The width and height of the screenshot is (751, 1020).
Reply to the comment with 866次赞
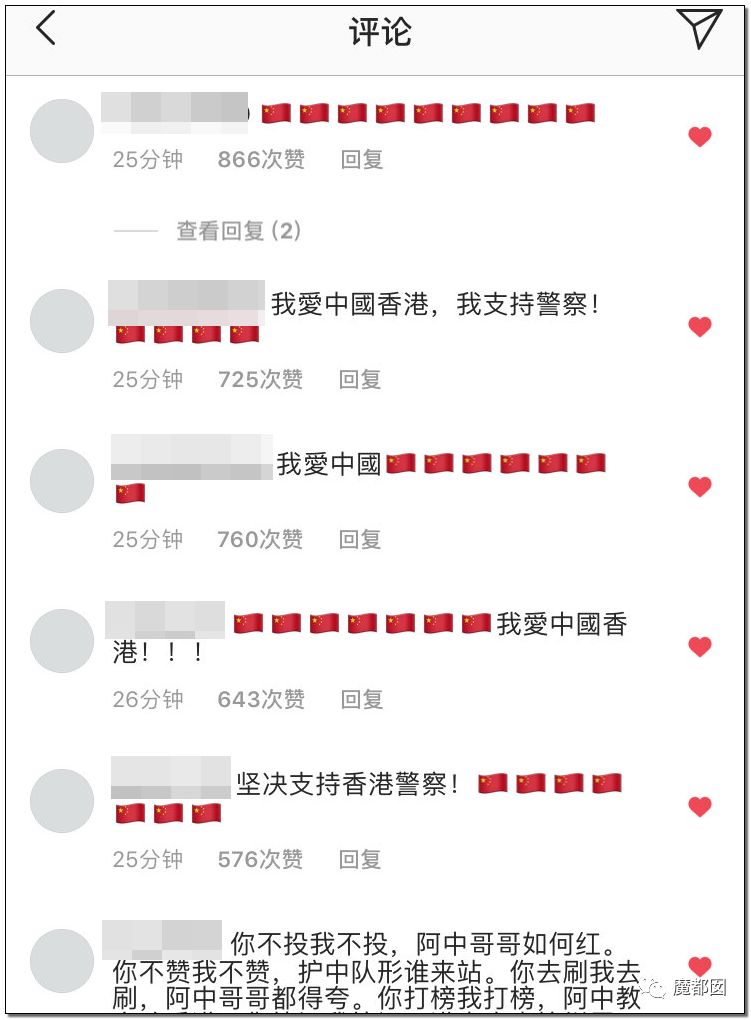click(x=362, y=159)
